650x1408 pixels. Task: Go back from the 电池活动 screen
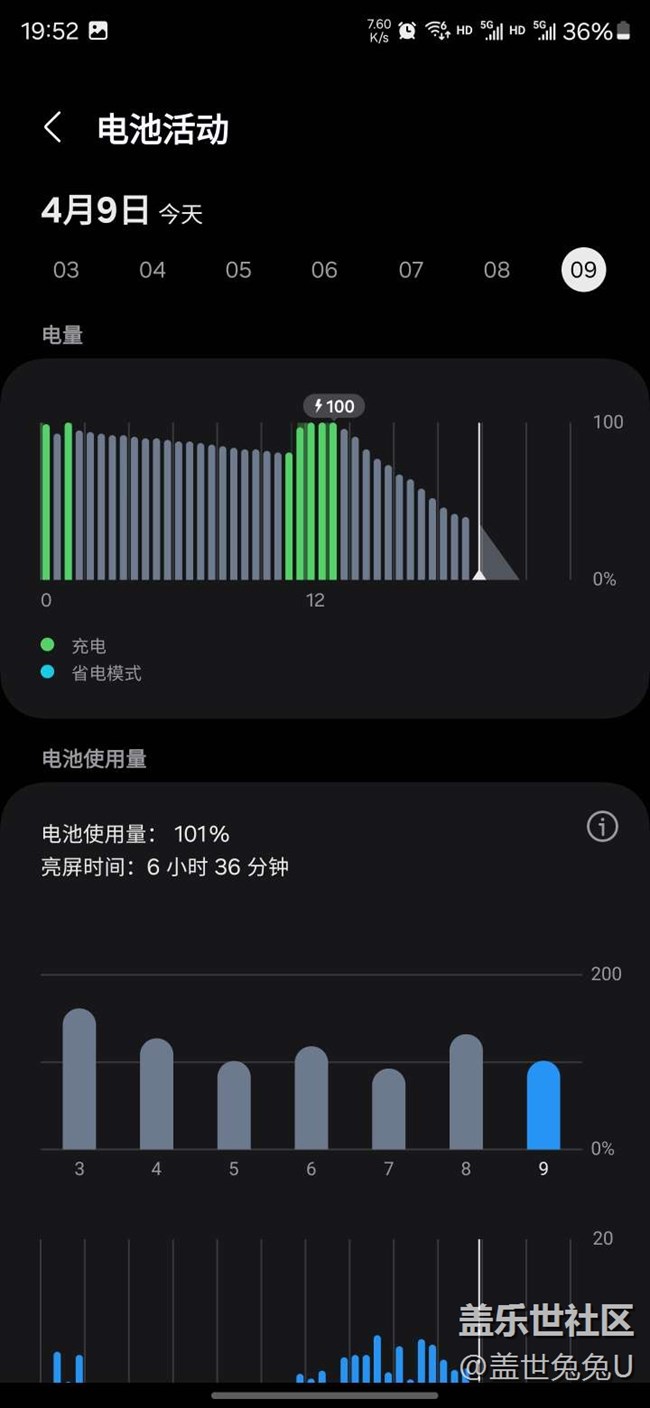pos(53,128)
